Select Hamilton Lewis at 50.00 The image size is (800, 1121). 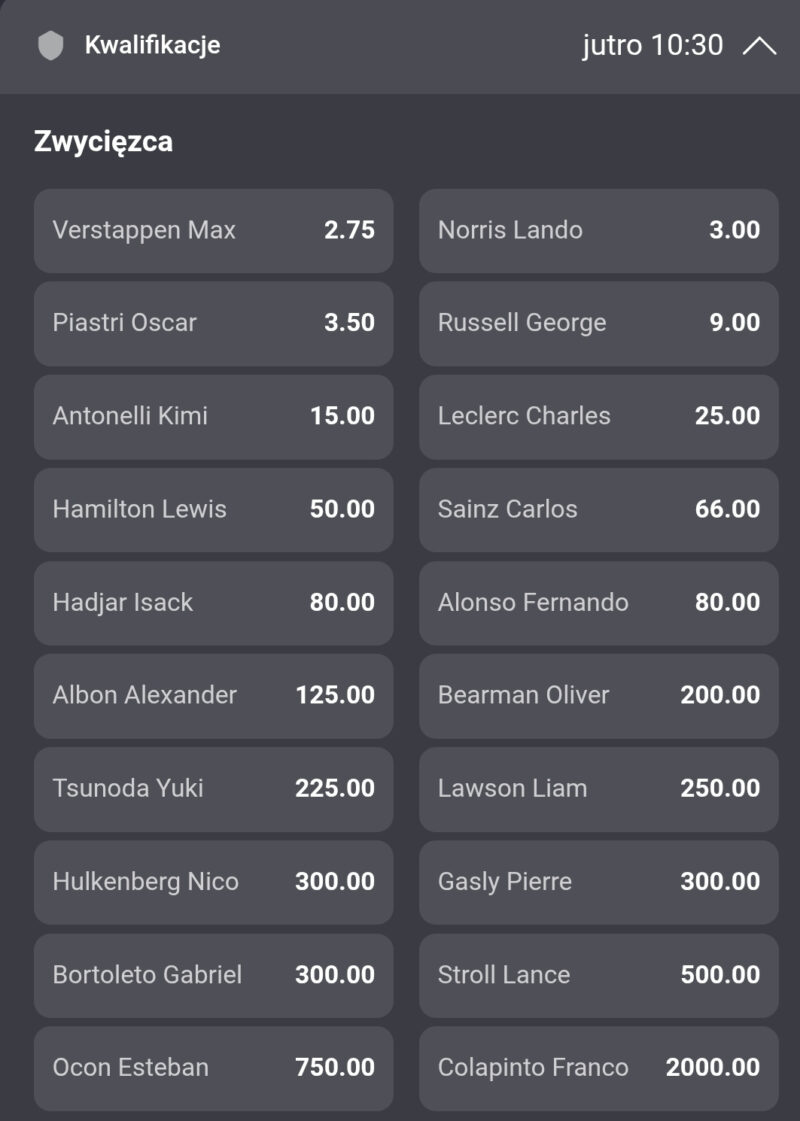(213, 510)
